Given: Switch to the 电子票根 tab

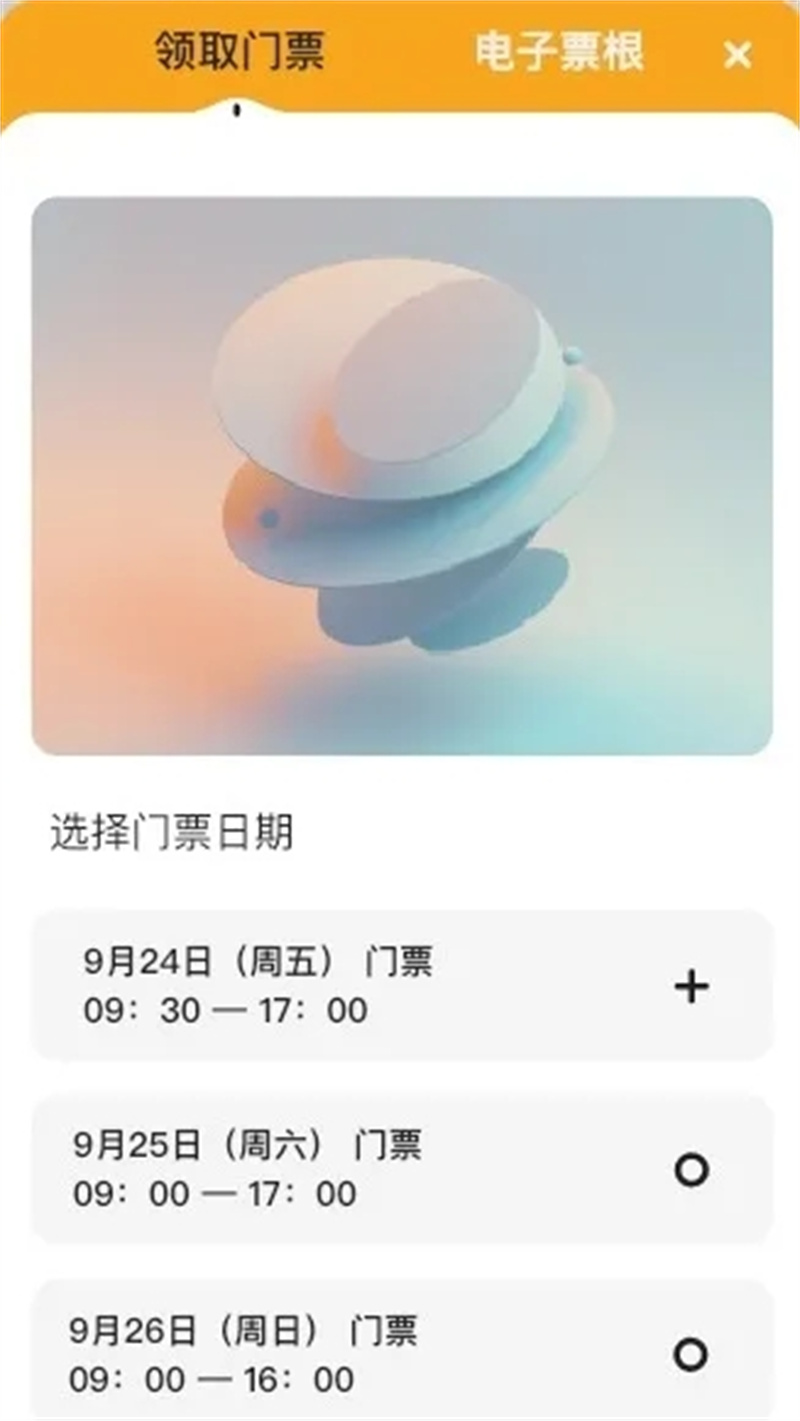Looking at the screenshot, I should [558, 52].
